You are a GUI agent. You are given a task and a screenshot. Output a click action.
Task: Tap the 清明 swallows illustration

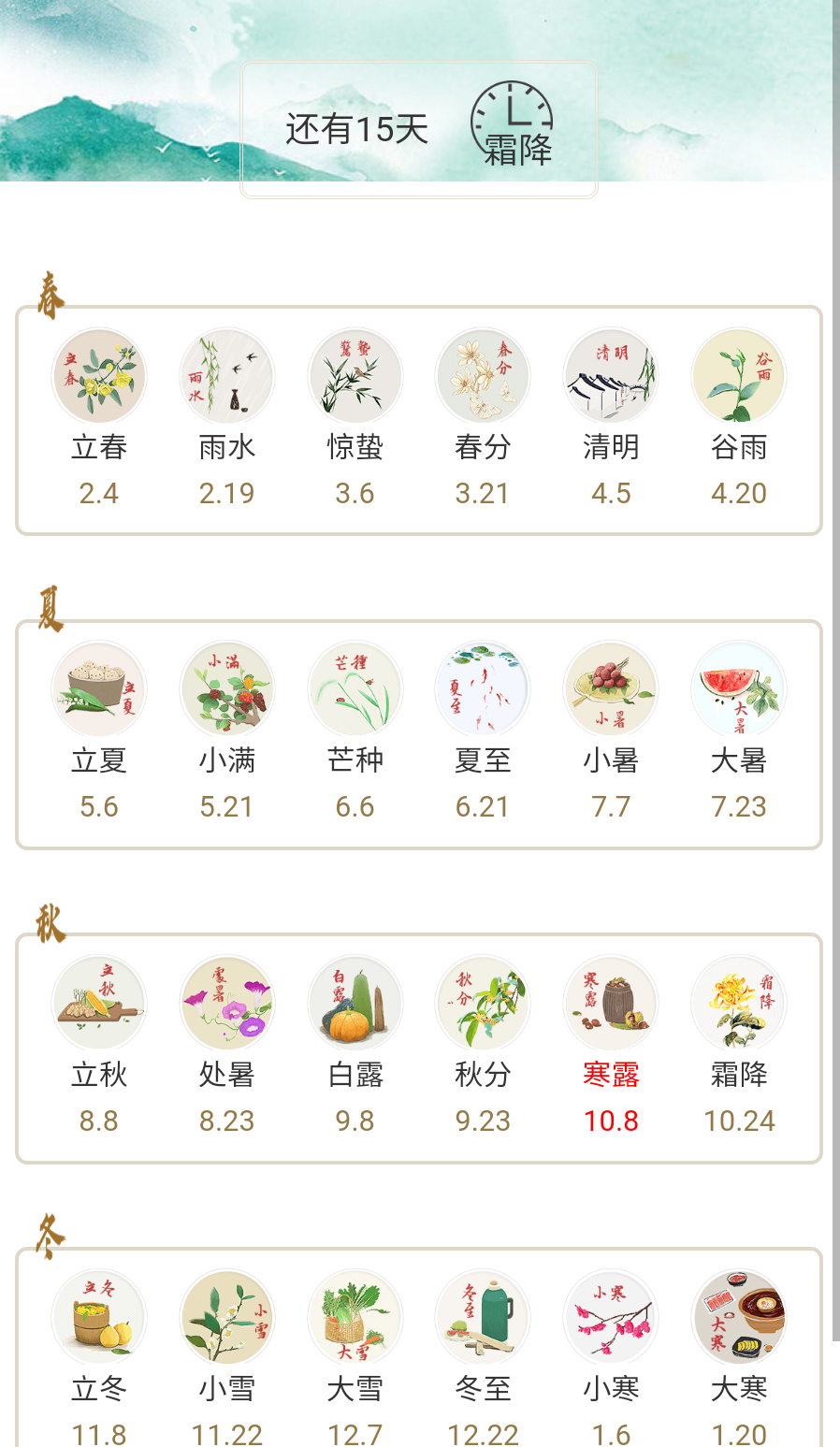pyautogui.click(x=611, y=374)
